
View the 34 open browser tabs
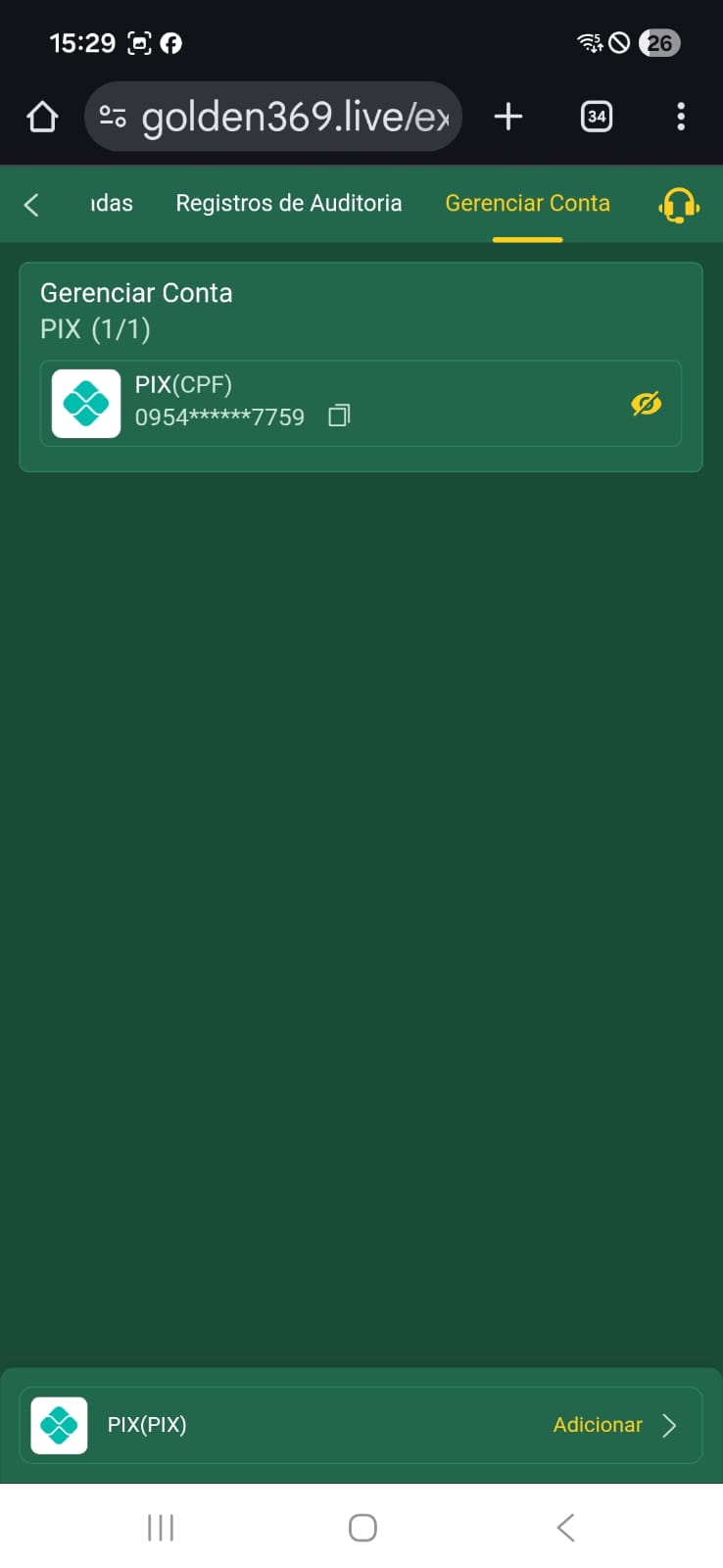(596, 117)
